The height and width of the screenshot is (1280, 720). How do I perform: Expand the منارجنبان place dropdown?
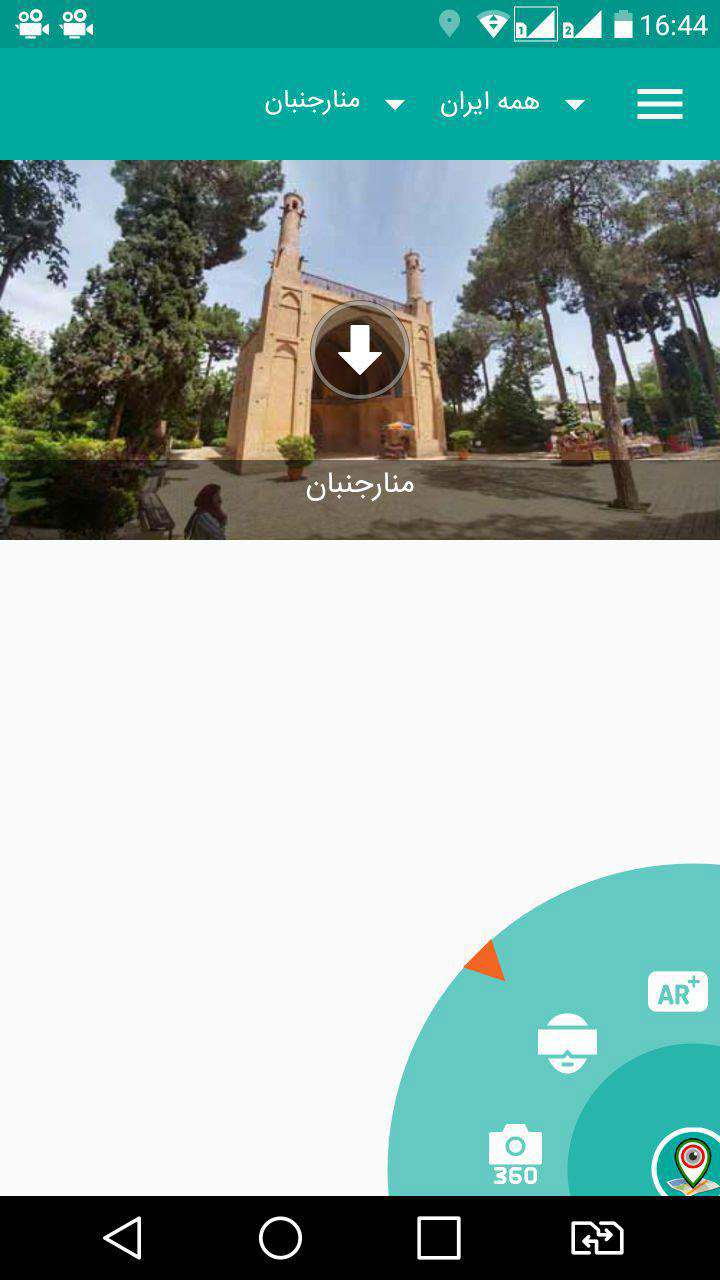335,103
